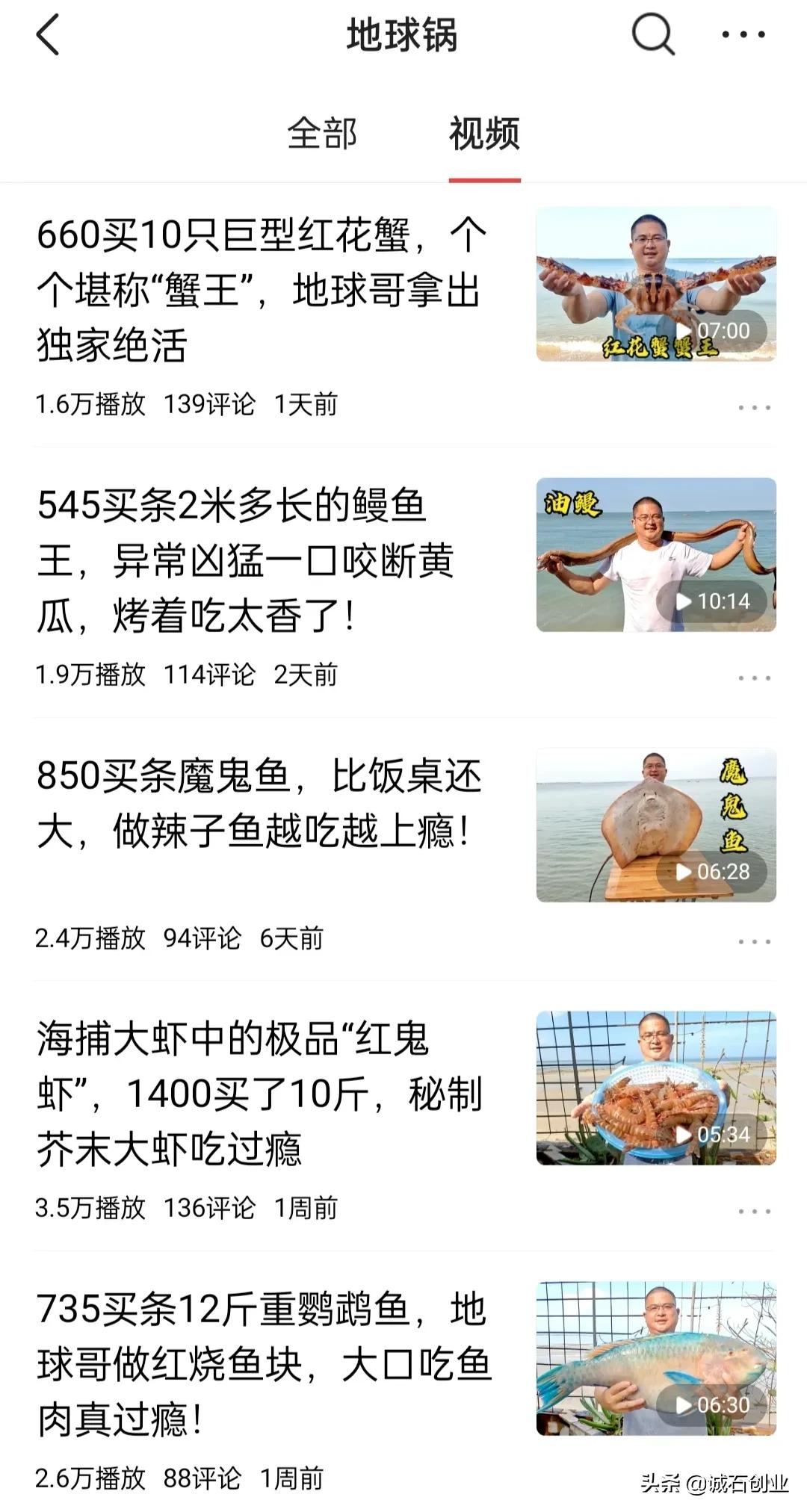The image size is (807, 1512).
Task: Switch to the 全部 tab
Action: point(324,133)
